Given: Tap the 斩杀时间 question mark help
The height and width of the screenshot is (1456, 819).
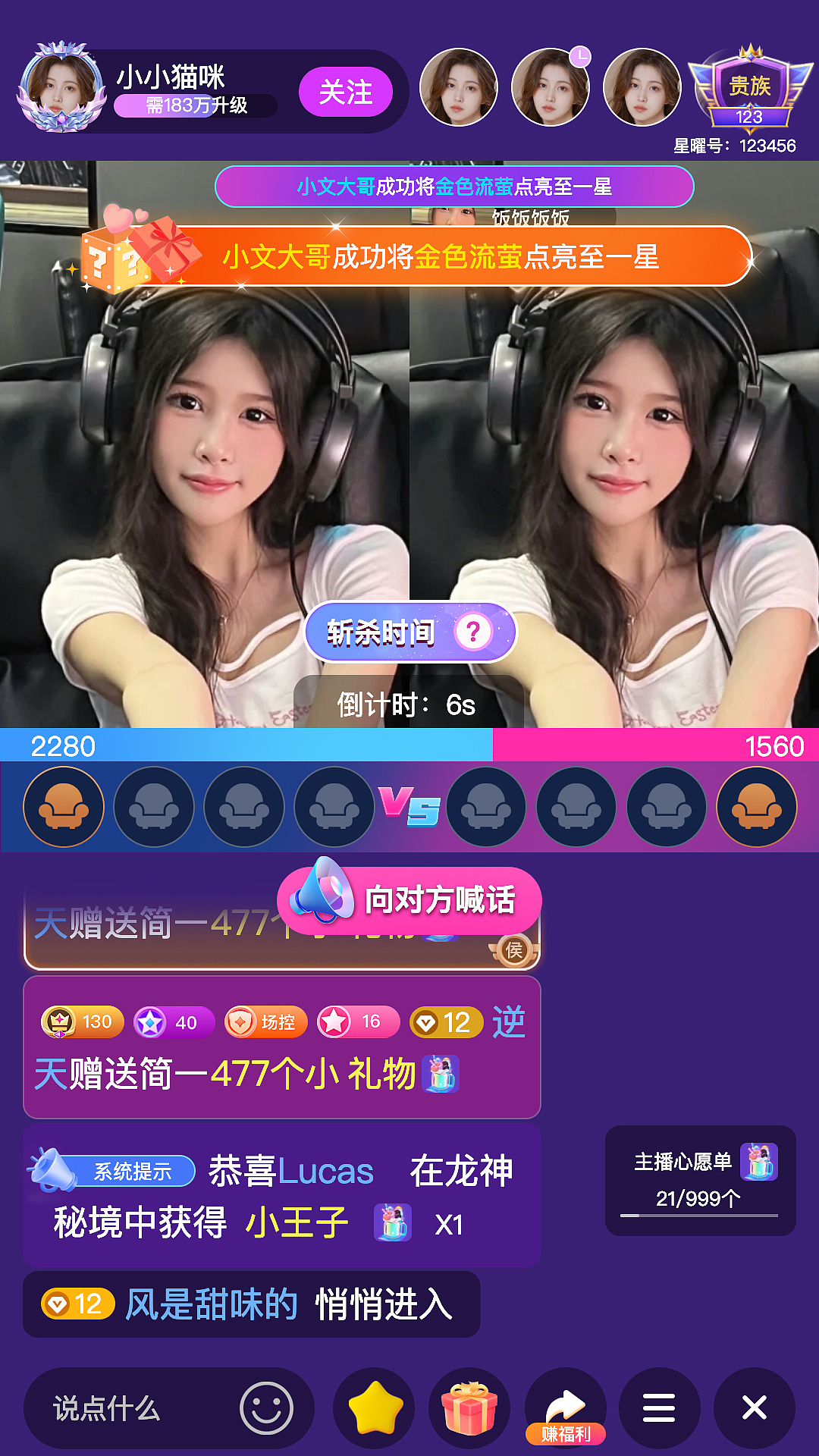Looking at the screenshot, I should (473, 632).
